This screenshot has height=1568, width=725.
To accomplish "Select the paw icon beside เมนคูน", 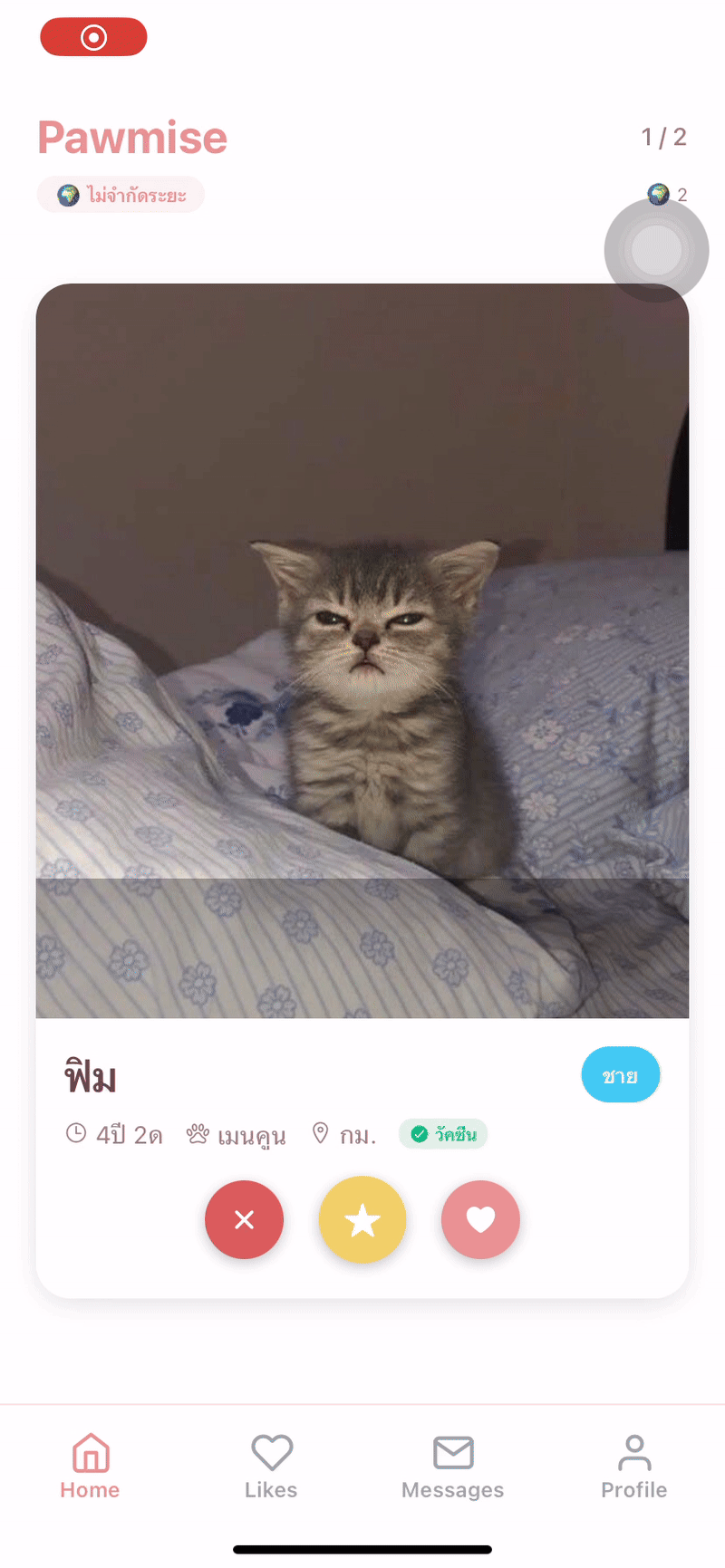I will pyautogui.click(x=198, y=1132).
